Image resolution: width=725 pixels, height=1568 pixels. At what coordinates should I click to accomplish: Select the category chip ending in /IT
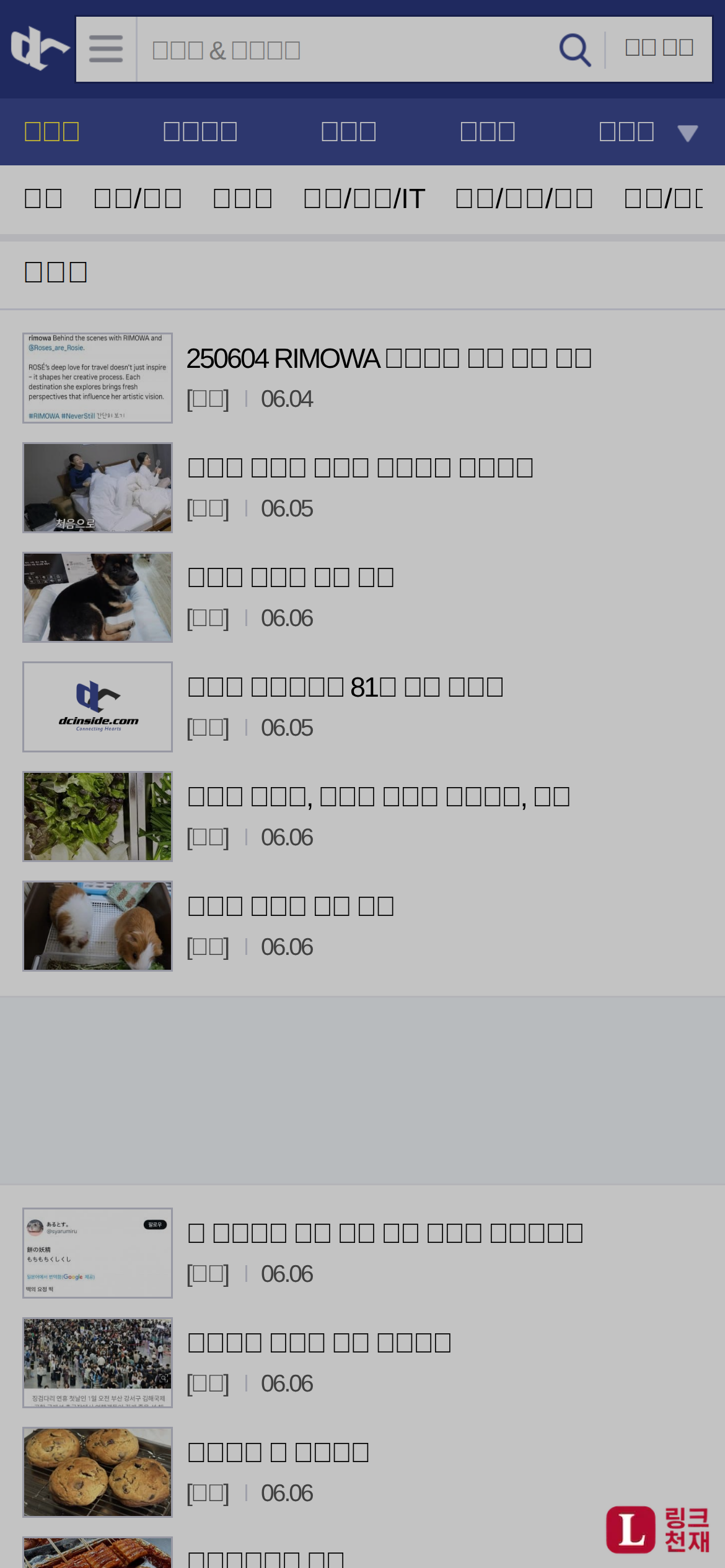(364, 199)
